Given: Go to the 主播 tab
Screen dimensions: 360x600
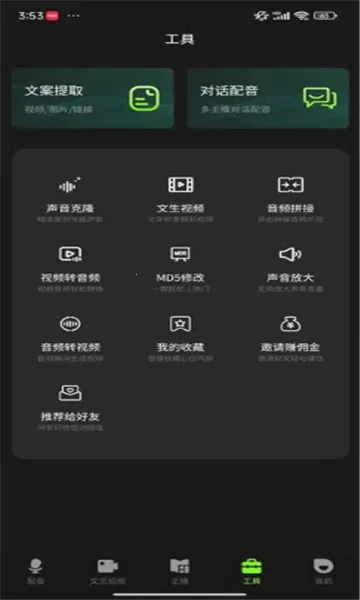Looking at the screenshot, I should click(x=180, y=571).
